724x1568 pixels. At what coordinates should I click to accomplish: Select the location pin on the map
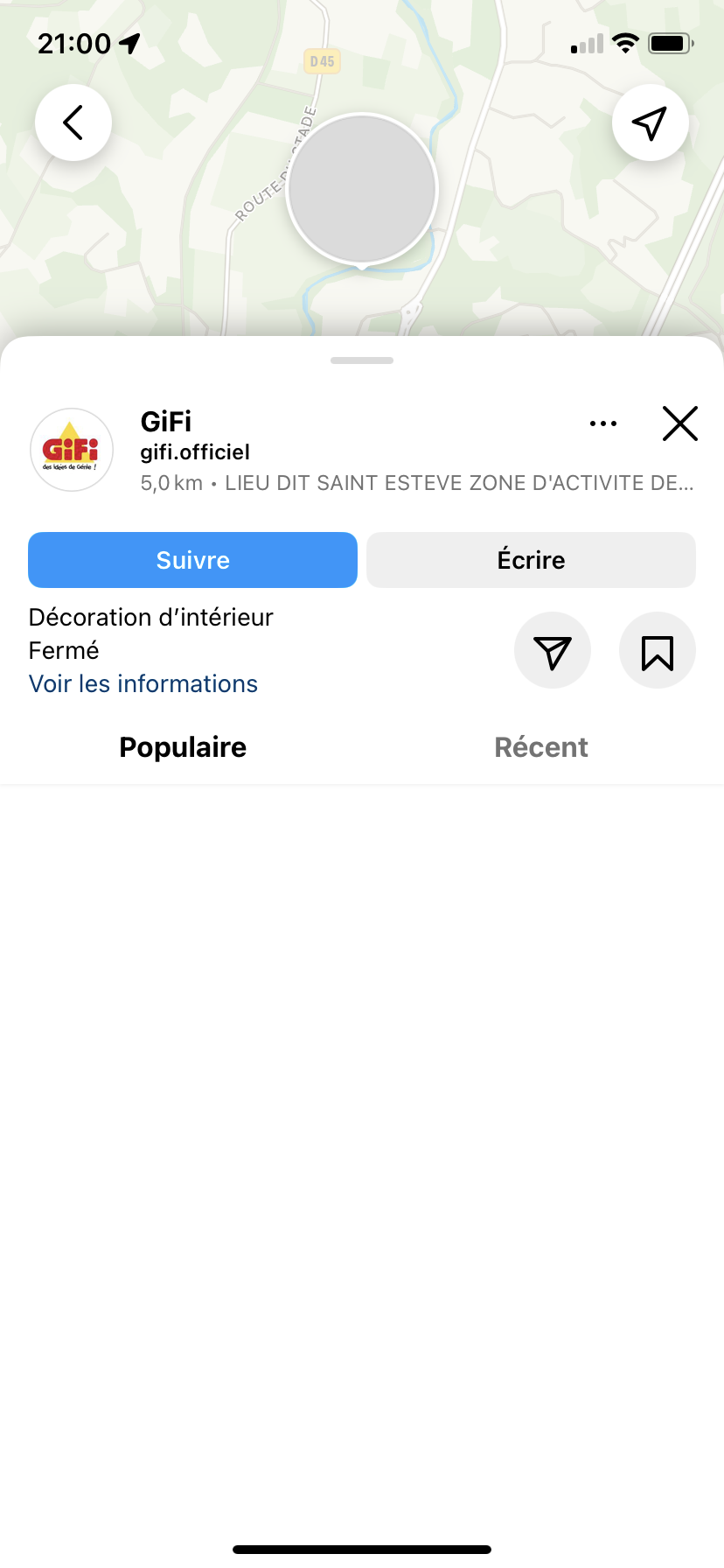tap(362, 190)
